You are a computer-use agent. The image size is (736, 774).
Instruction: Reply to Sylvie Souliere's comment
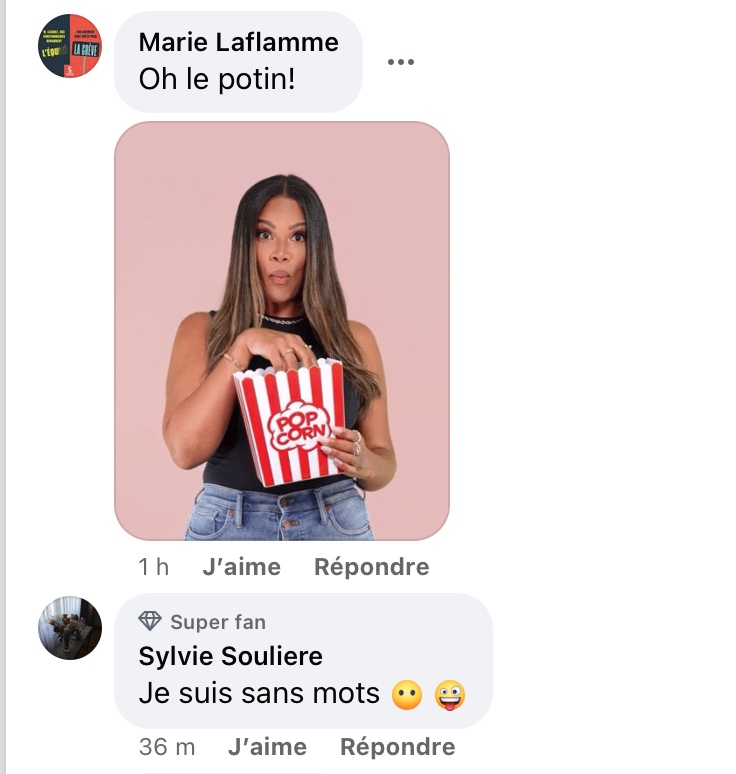[397, 747]
